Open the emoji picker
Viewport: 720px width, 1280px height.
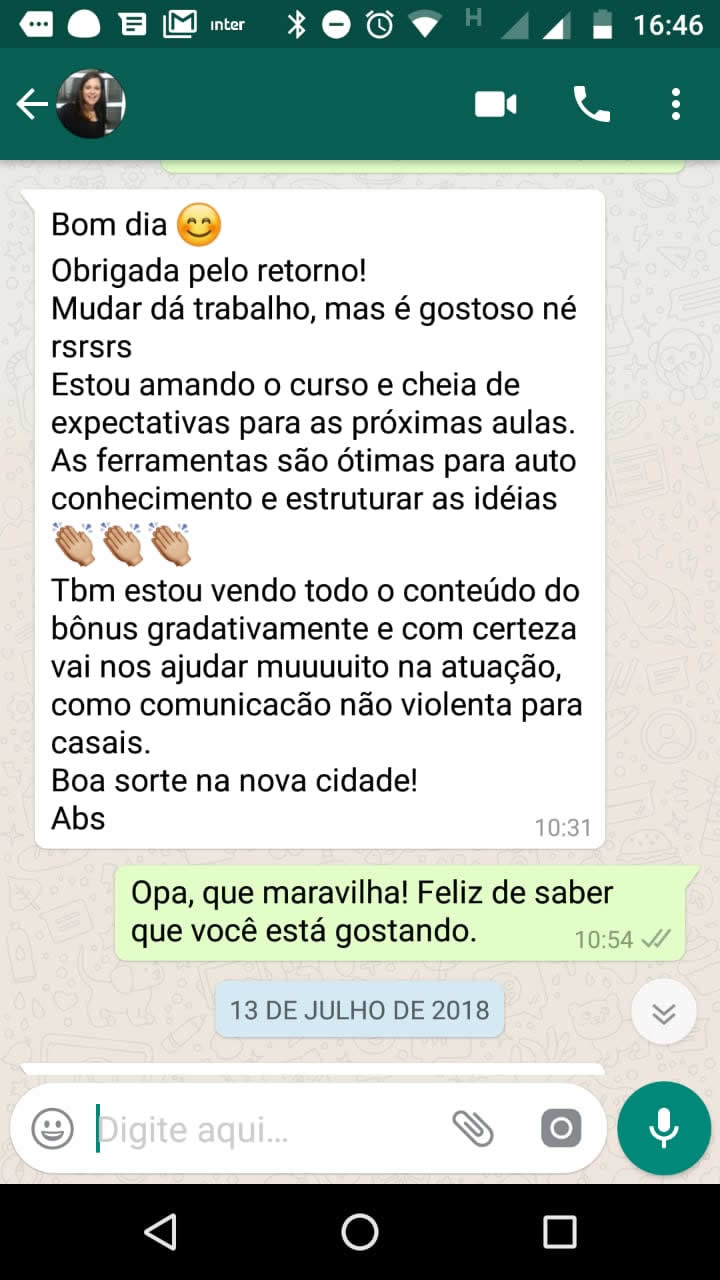[x=52, y=1129]
